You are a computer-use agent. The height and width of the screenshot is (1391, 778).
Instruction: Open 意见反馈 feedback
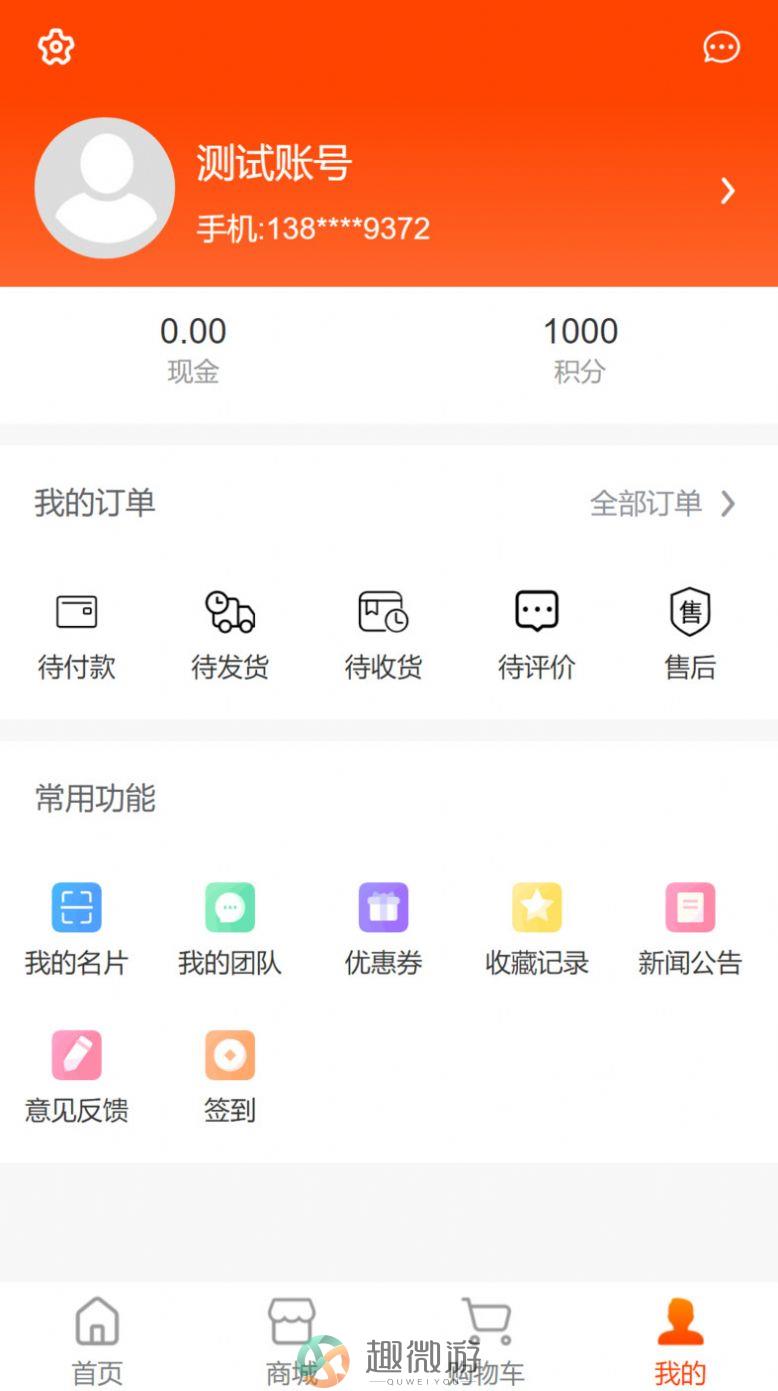pyautogui.click(x=77, y=1078)
